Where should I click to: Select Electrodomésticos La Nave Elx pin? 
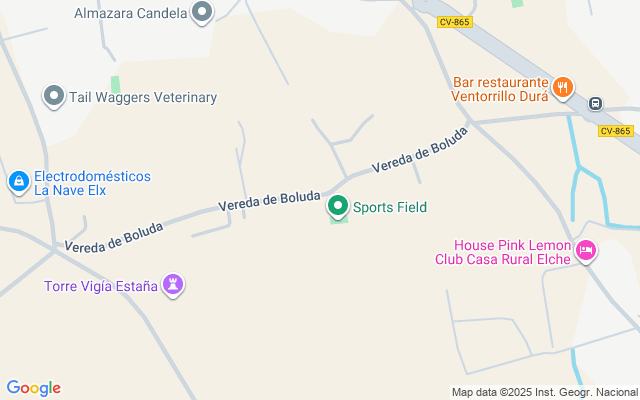tap(18, 181)
